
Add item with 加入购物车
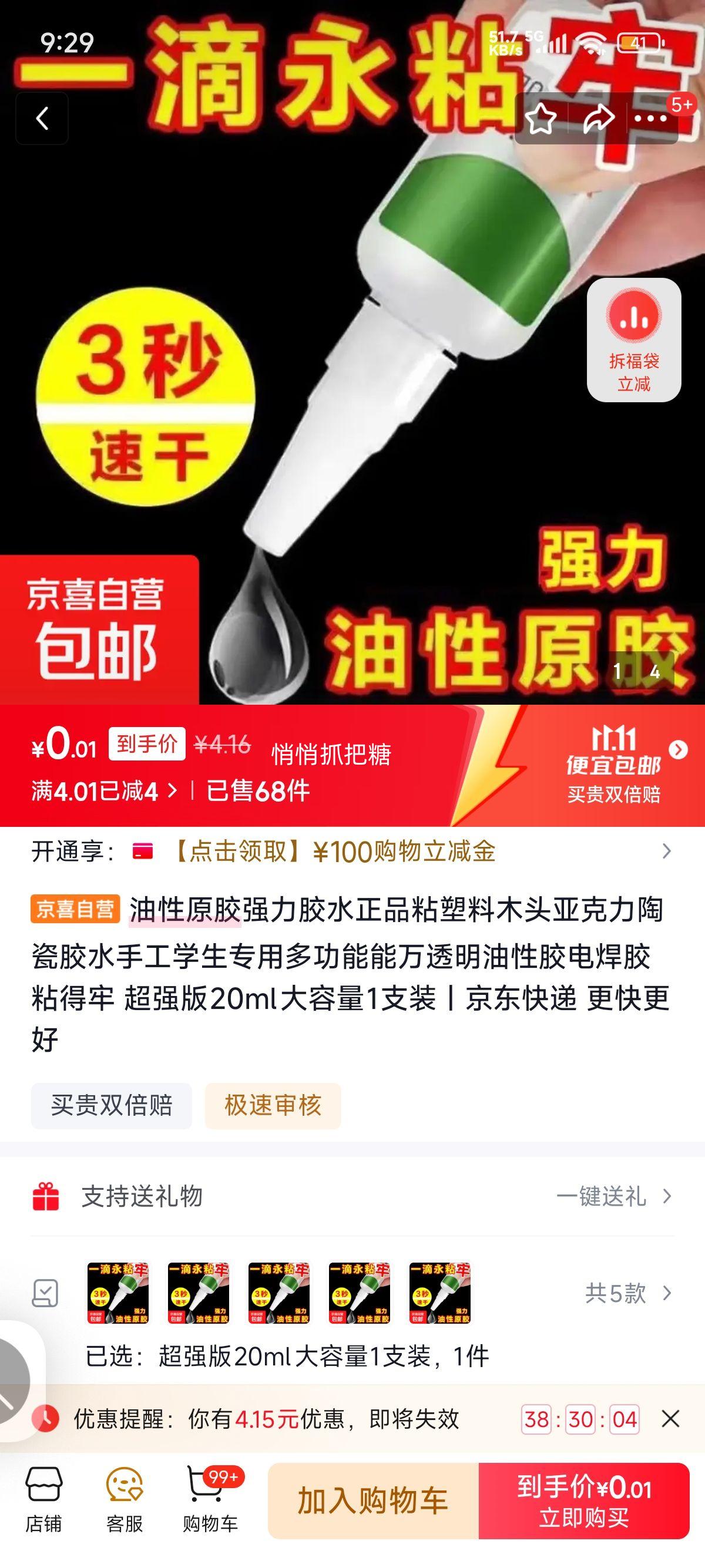pyautogui.click(x=372, y=1500)
